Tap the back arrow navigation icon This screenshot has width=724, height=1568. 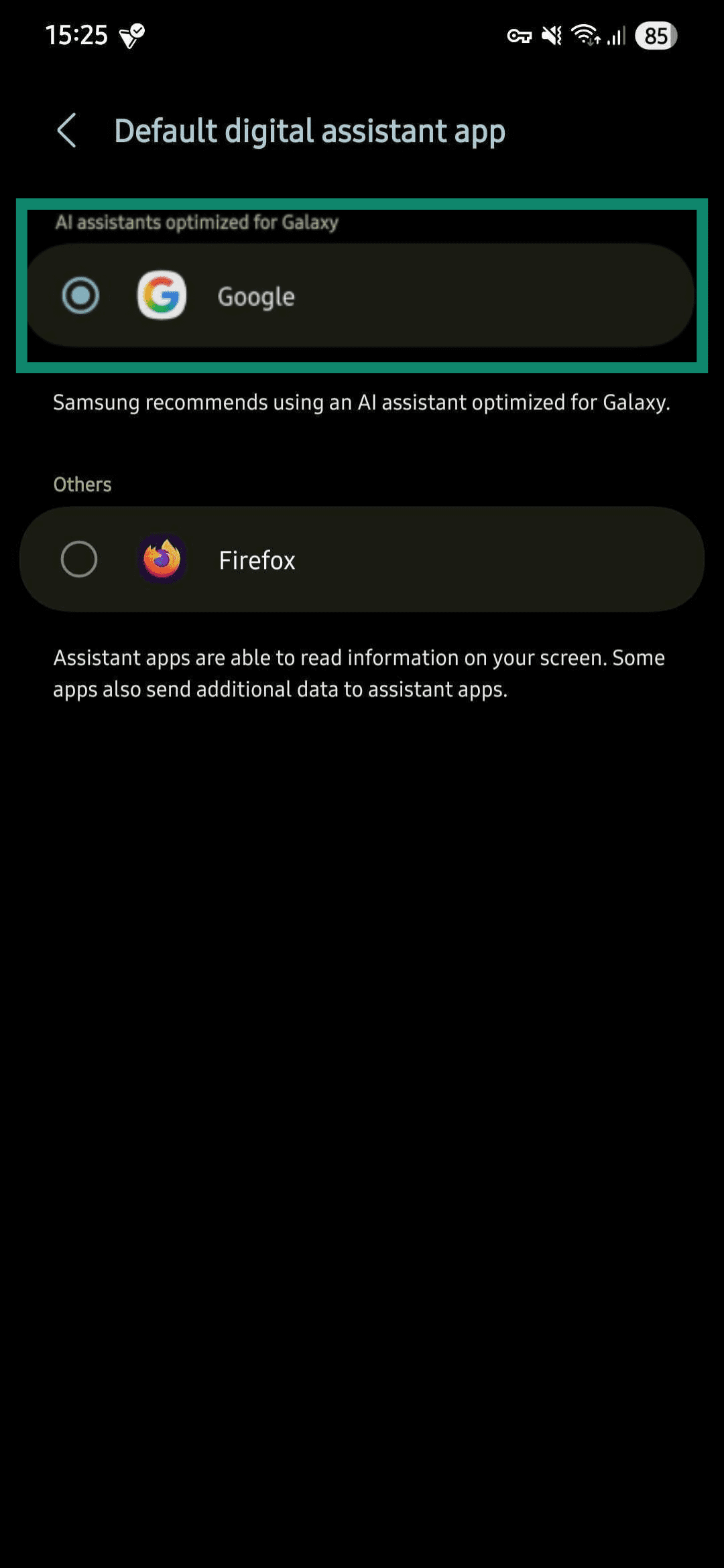[x=66, y=131]
